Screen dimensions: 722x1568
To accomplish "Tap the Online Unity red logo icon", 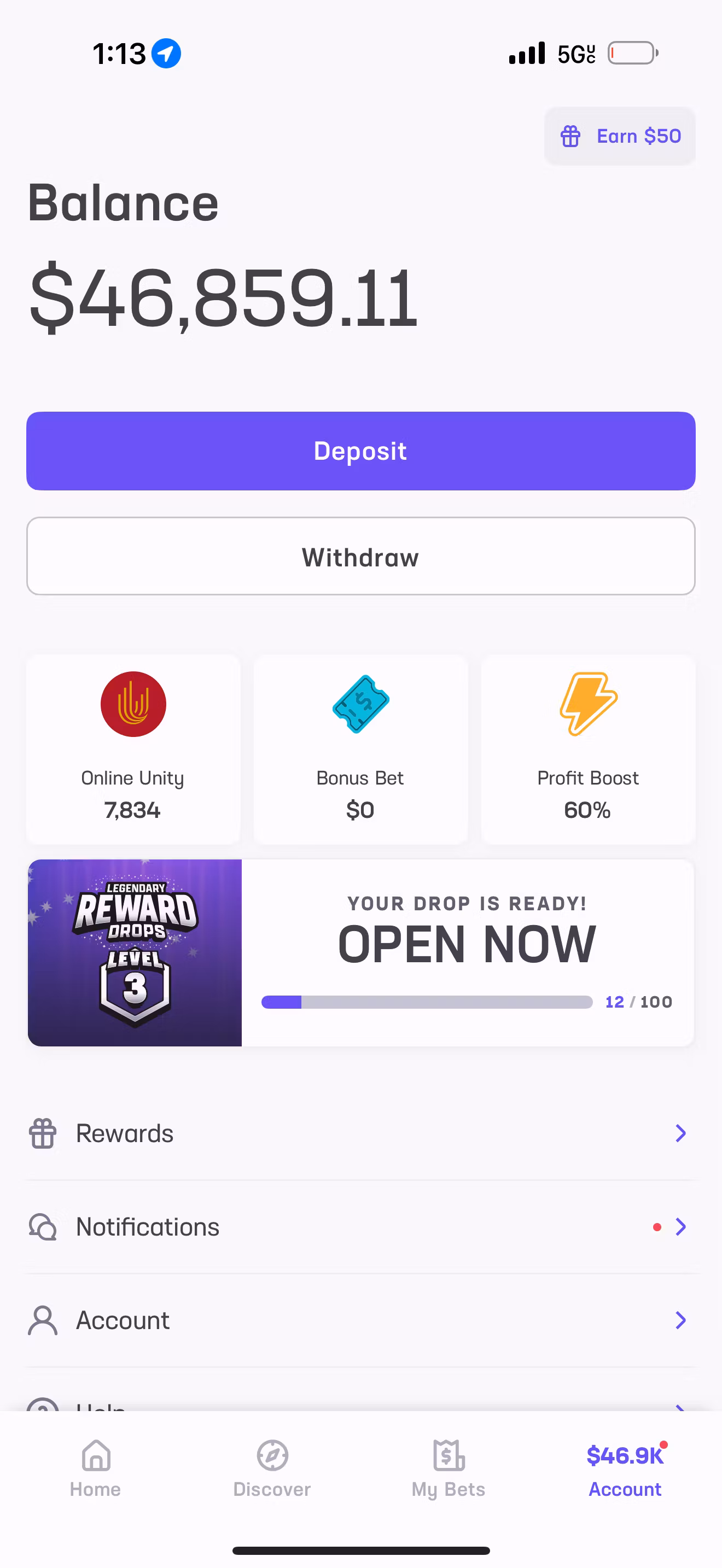I will pyautogui.click(x=133, y=704).
